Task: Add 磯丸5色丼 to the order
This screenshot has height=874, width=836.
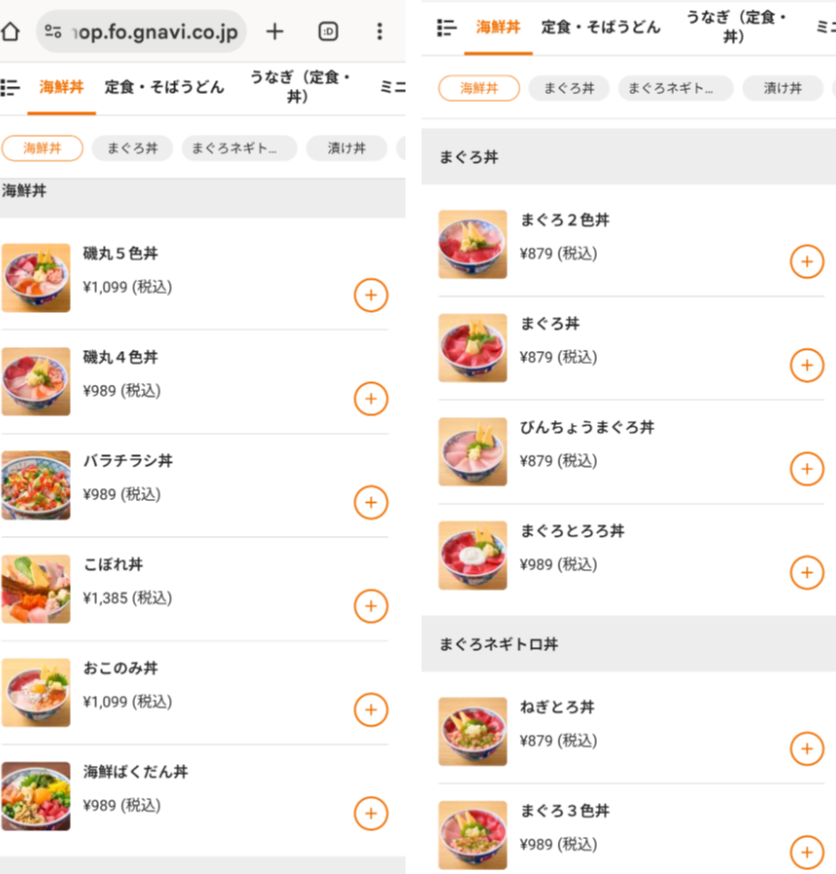Action: click(x=371, y=296)
